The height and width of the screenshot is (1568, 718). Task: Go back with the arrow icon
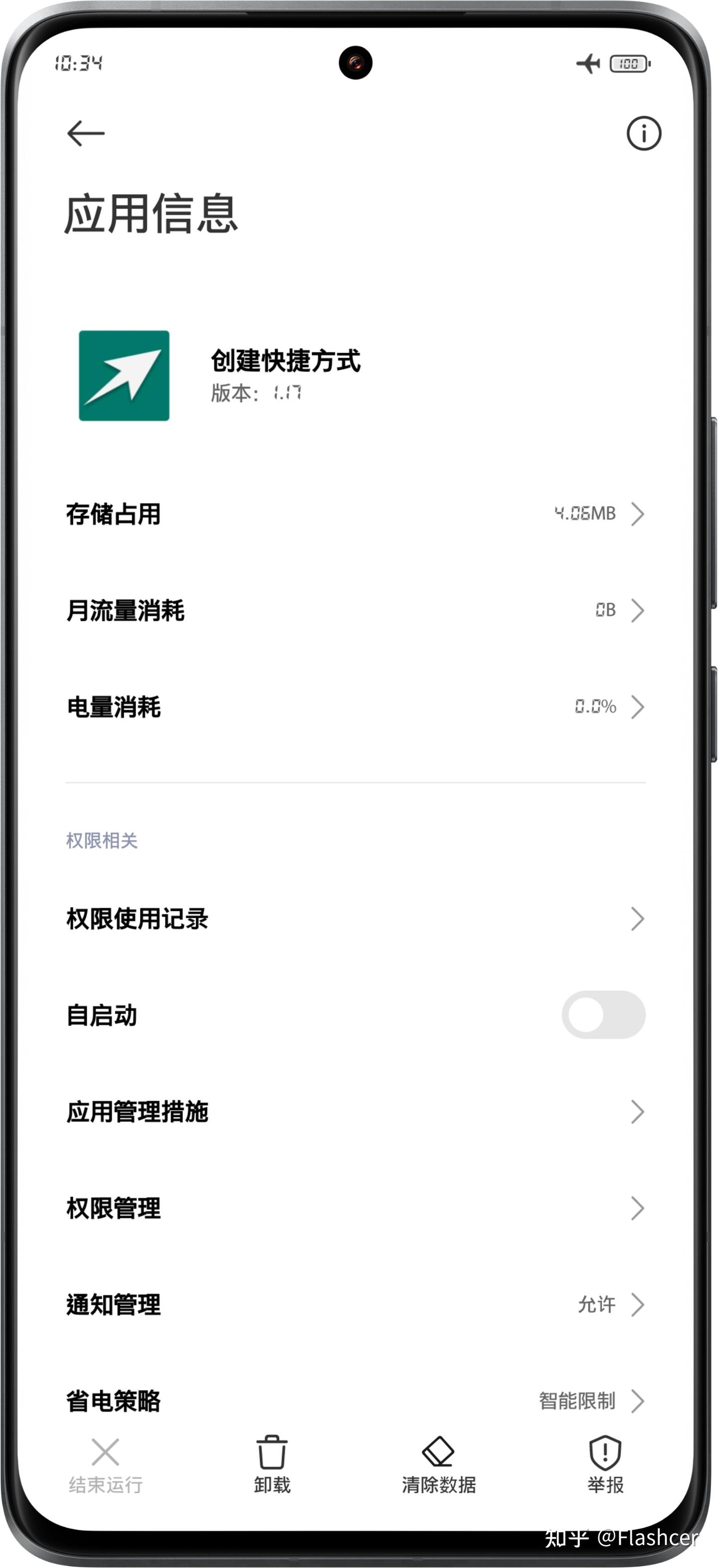tap(85, 133)
